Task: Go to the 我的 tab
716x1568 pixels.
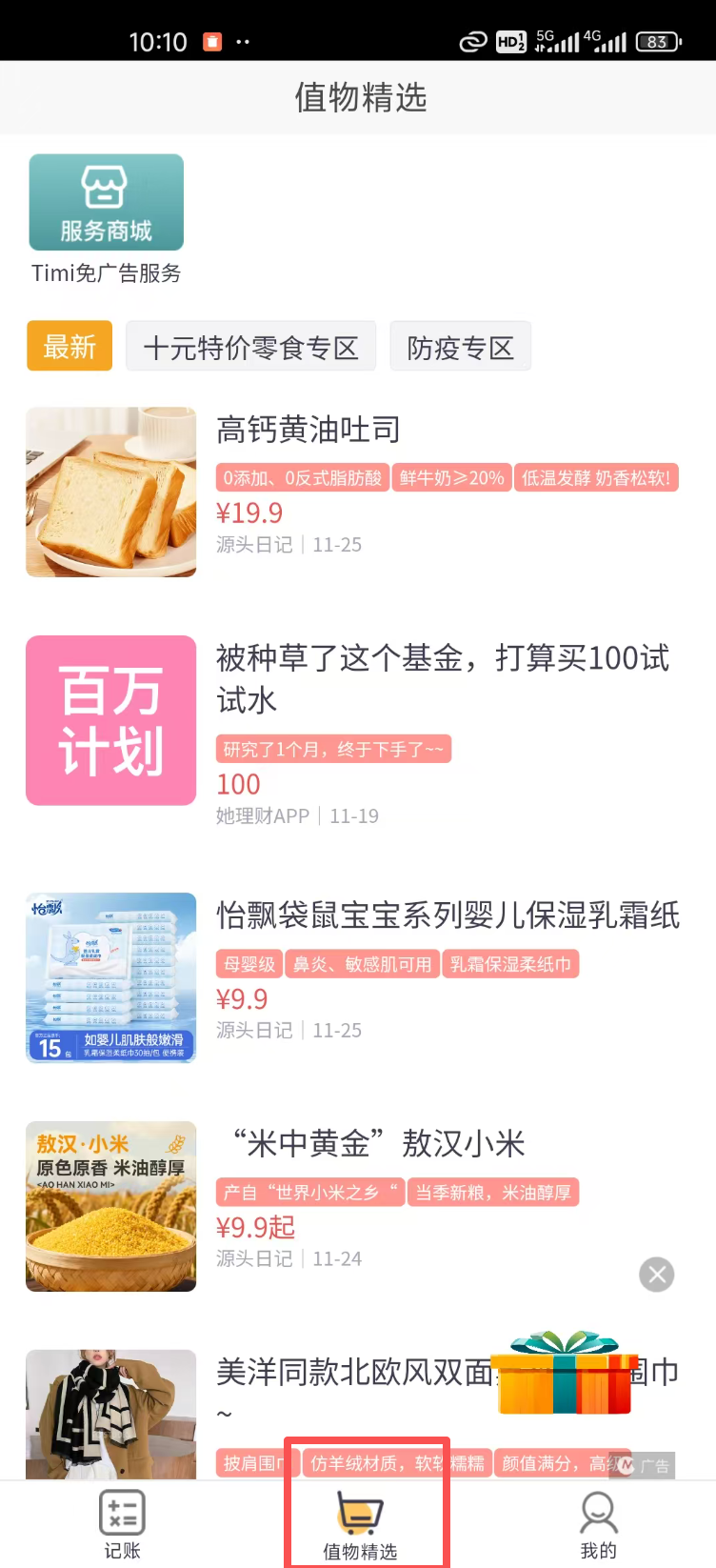Action: click(x=598, y=1523)
